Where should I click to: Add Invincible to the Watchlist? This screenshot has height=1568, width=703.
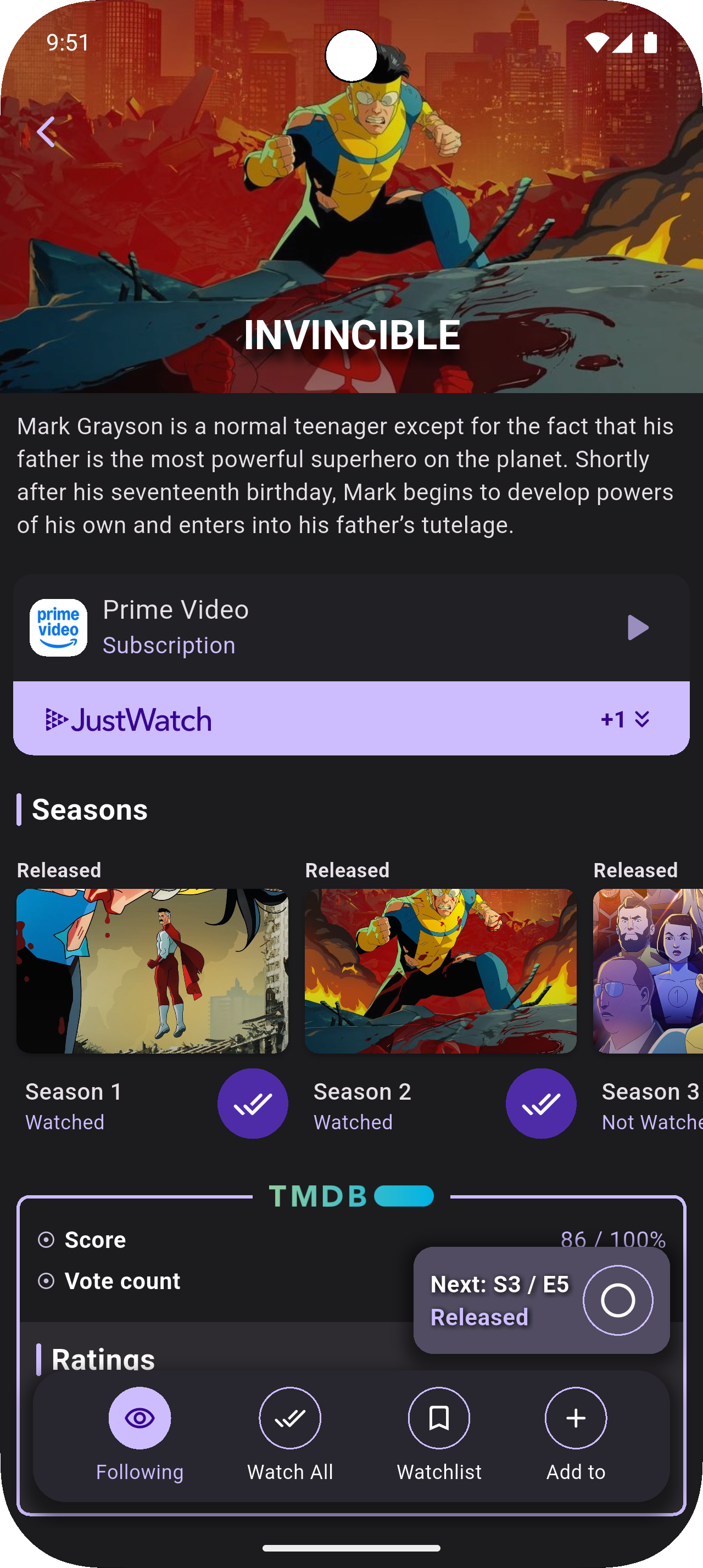point(439,1418)
